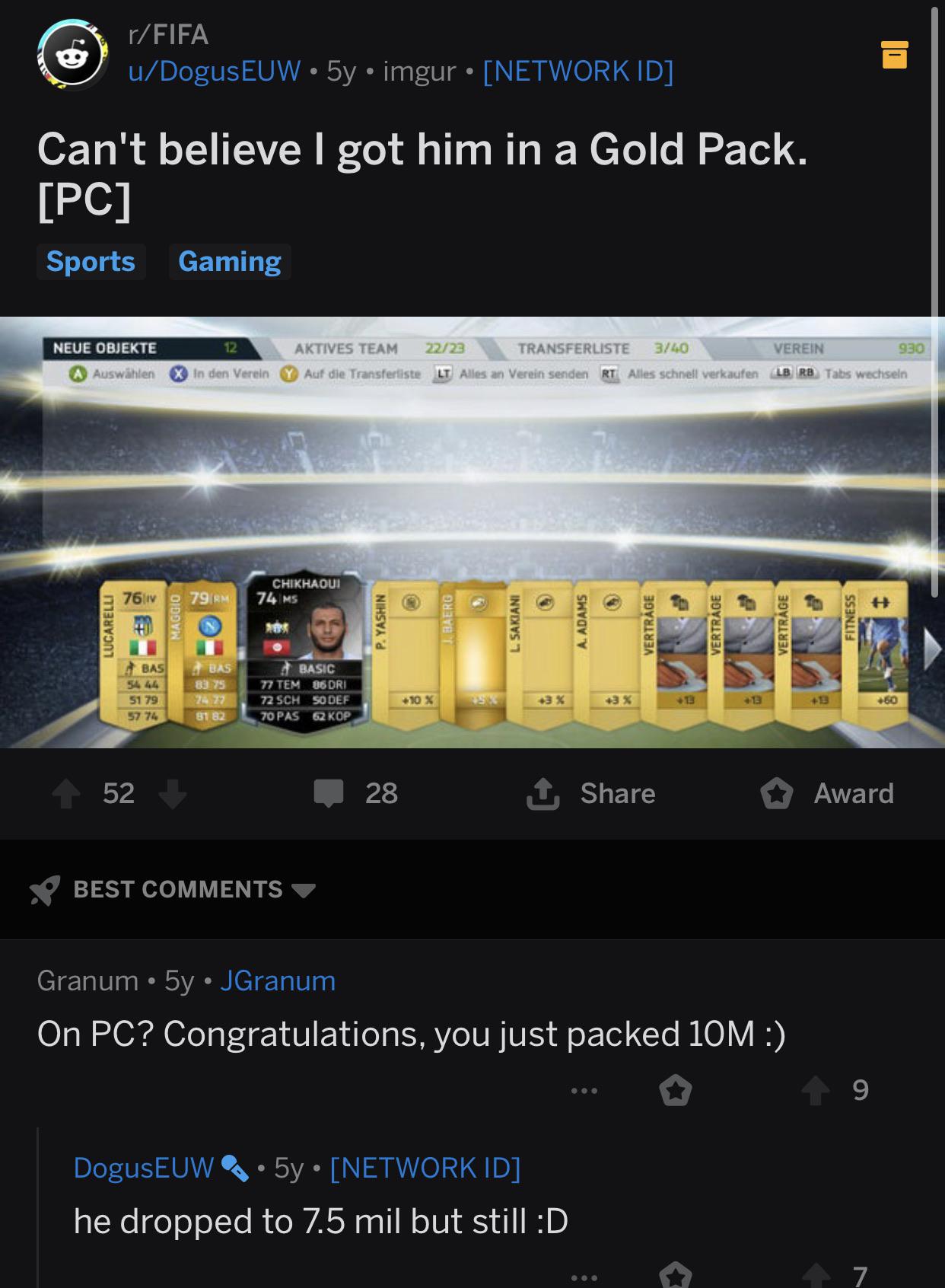This screenshot has height=1288, width=945.
Task: Upvote the Gold Pack post
Action: point(67,793)
